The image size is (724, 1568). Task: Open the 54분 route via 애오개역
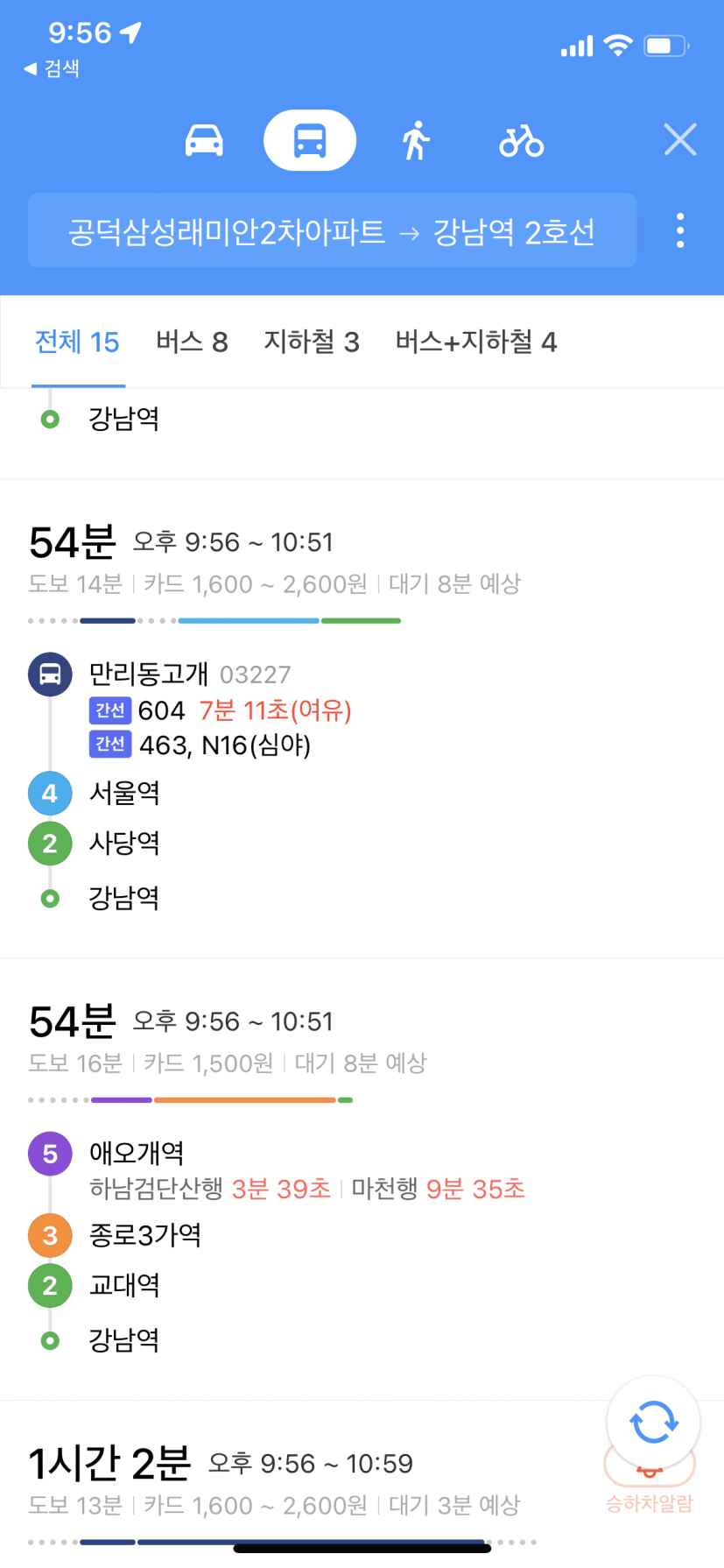pos(362,1179)
